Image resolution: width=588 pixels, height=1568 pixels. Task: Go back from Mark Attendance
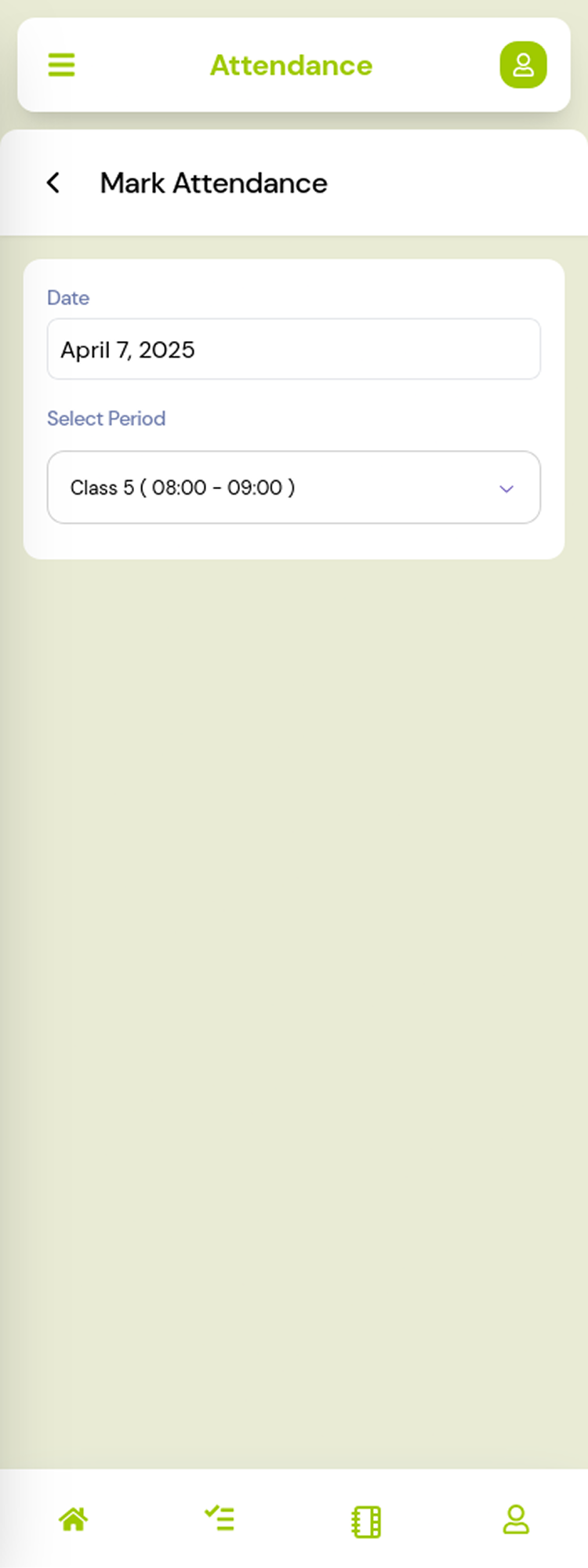coord(53,183)
